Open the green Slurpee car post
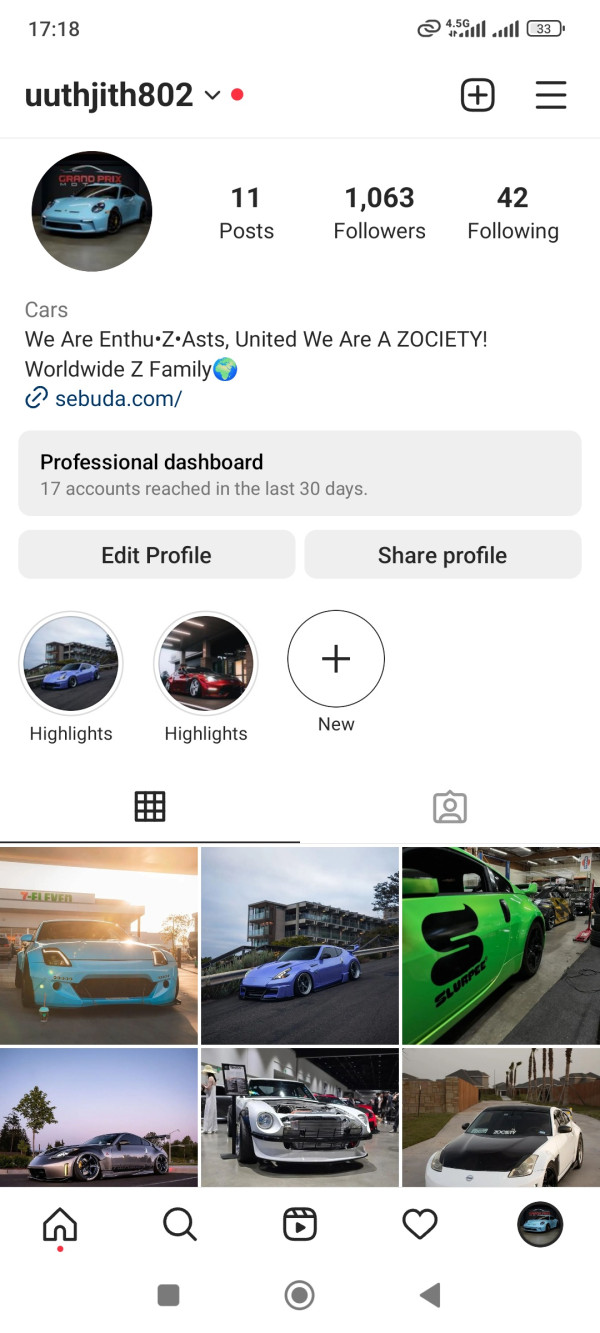600x1333 pixels. click(501, 945)
